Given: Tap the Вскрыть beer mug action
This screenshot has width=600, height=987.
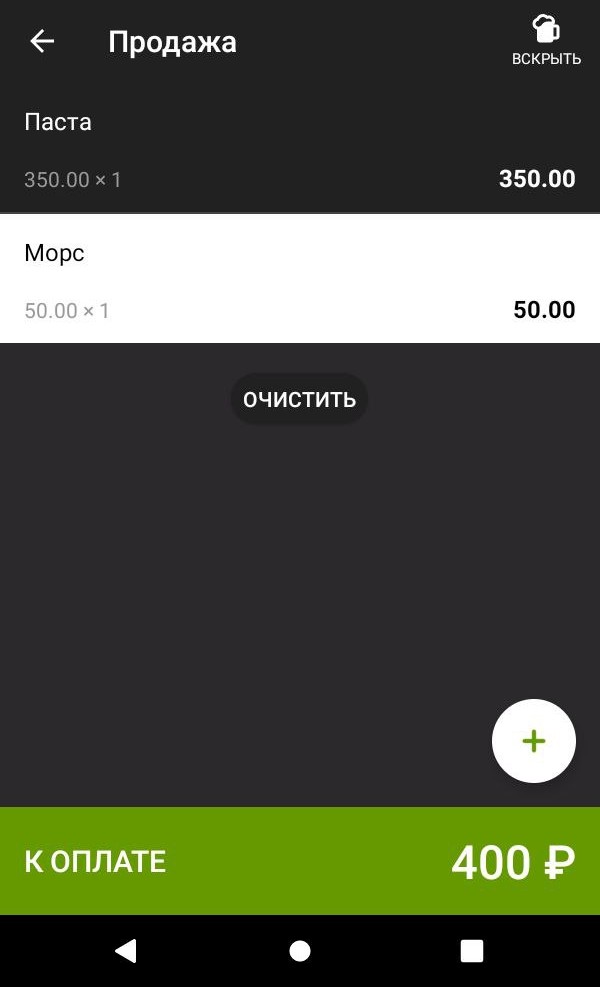Looking at the screenshot, I should tap(545, 42).
